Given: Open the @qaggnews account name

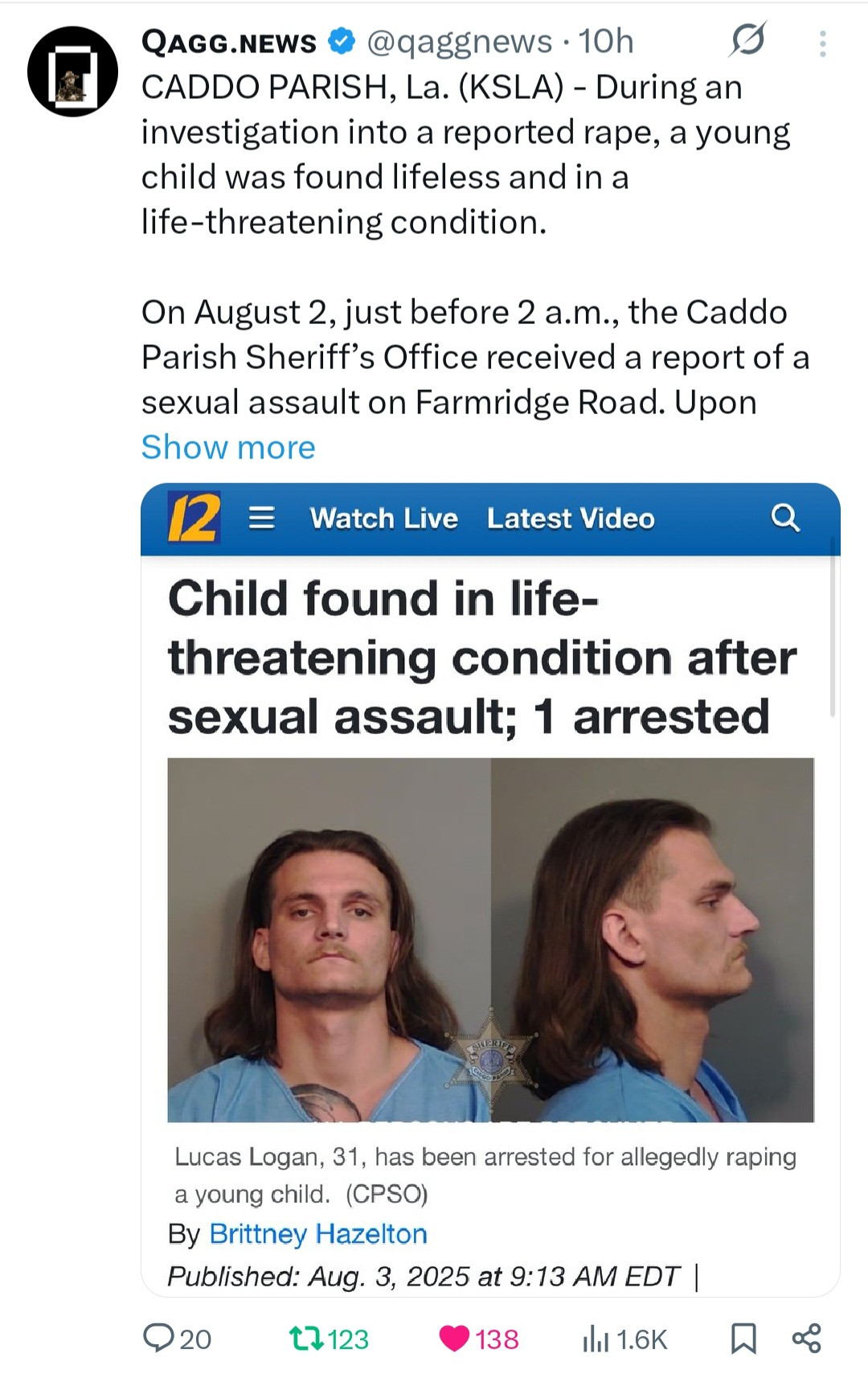Looking at the screenshot, I should 460,42.
